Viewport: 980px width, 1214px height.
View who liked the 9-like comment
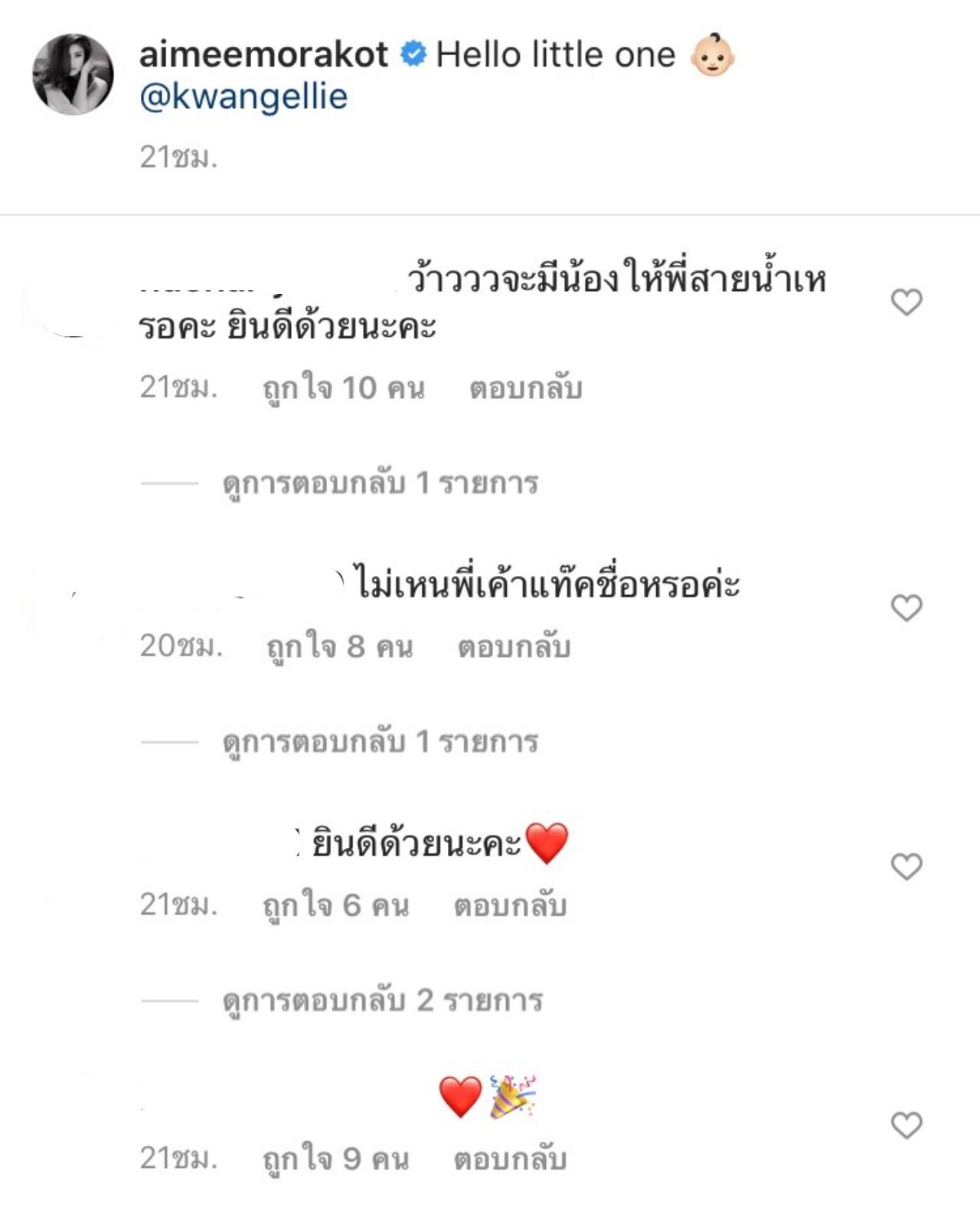click(335, 1159)
